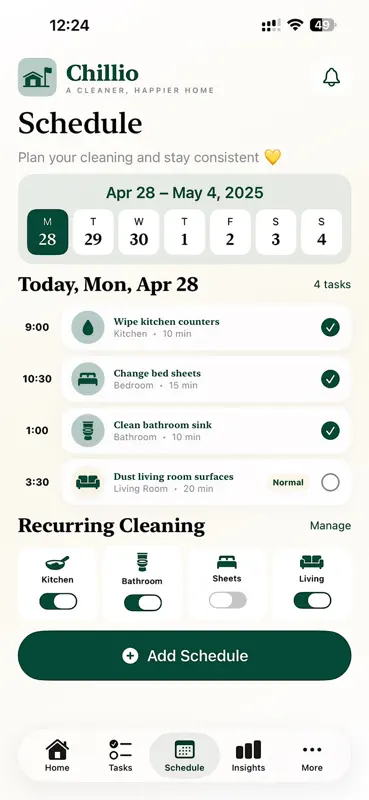Go to the Home tab

[57, 756]
